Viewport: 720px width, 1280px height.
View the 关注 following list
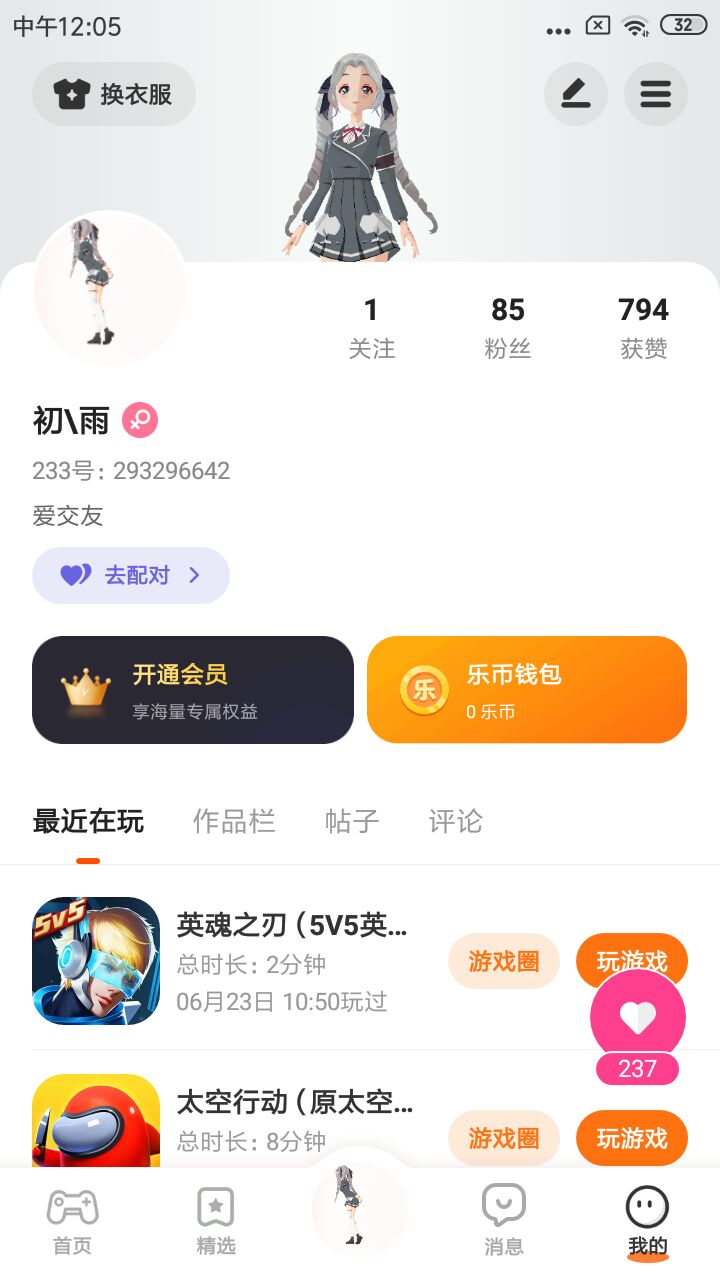point(371,327)
